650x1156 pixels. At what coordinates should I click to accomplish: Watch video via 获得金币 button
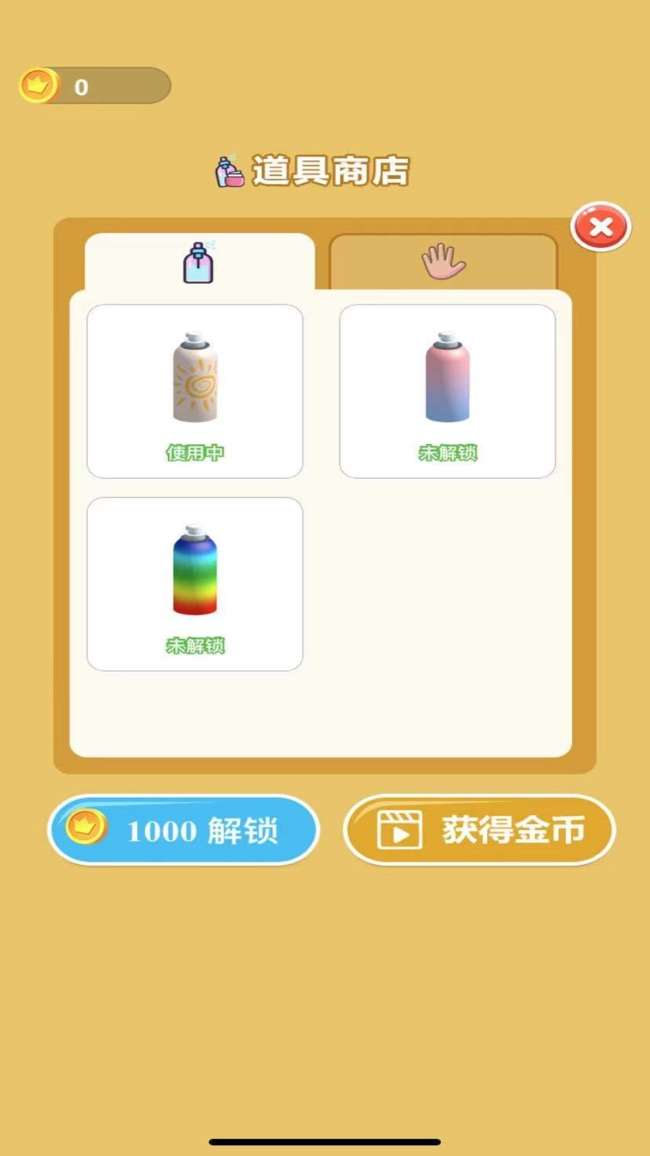pyautogui.click(x=480, y=830)
